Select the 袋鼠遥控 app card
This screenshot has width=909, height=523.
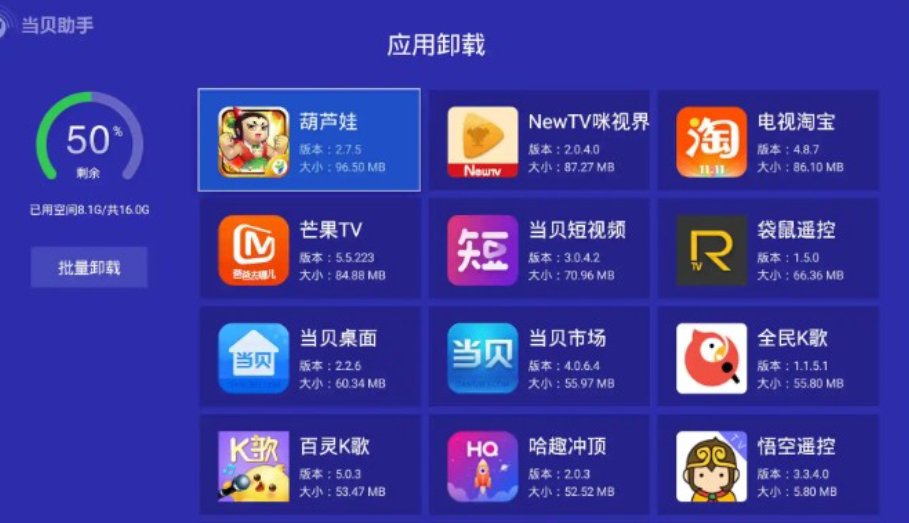(768, 249)
